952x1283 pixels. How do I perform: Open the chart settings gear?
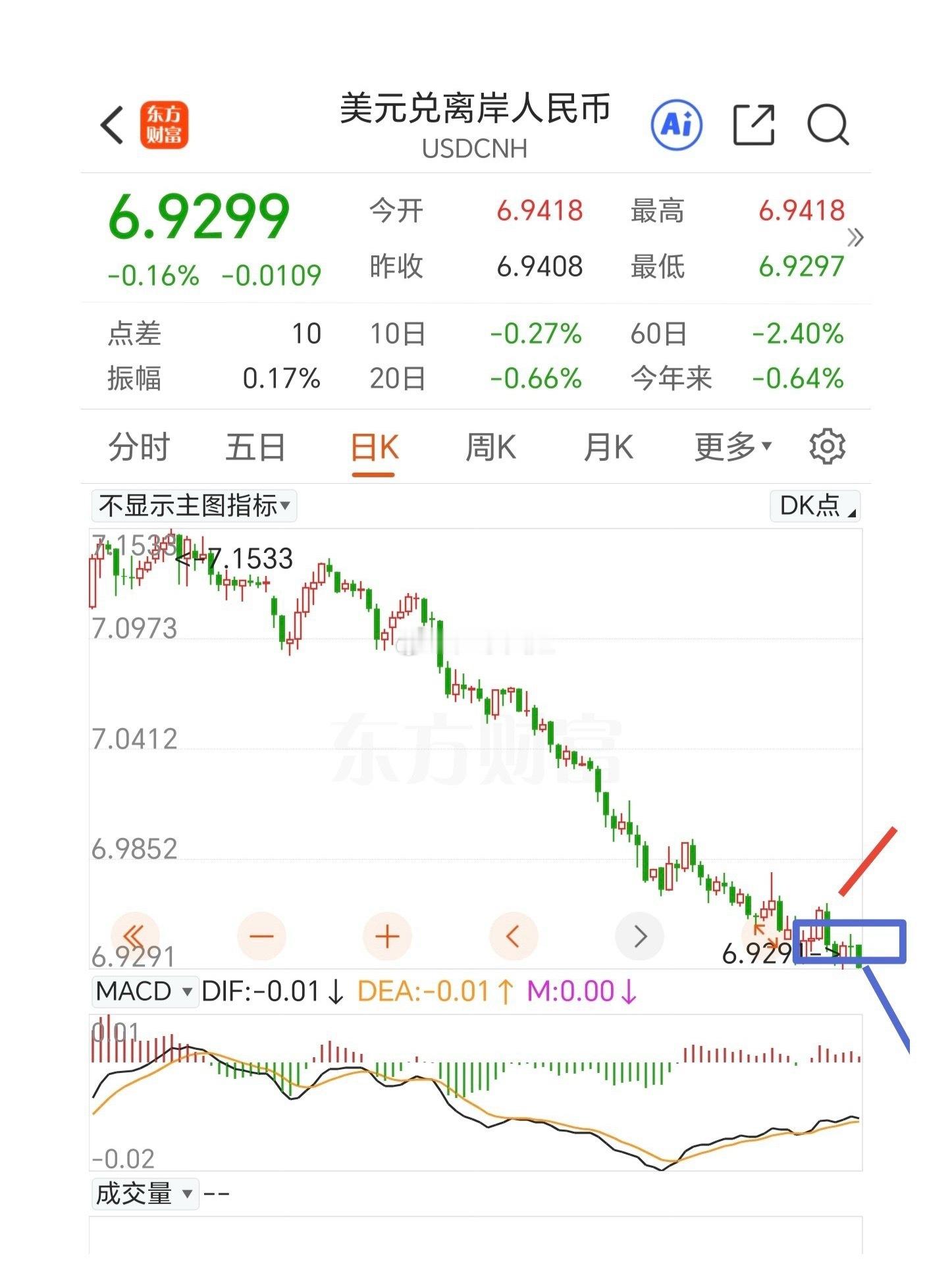pos(827,446)
